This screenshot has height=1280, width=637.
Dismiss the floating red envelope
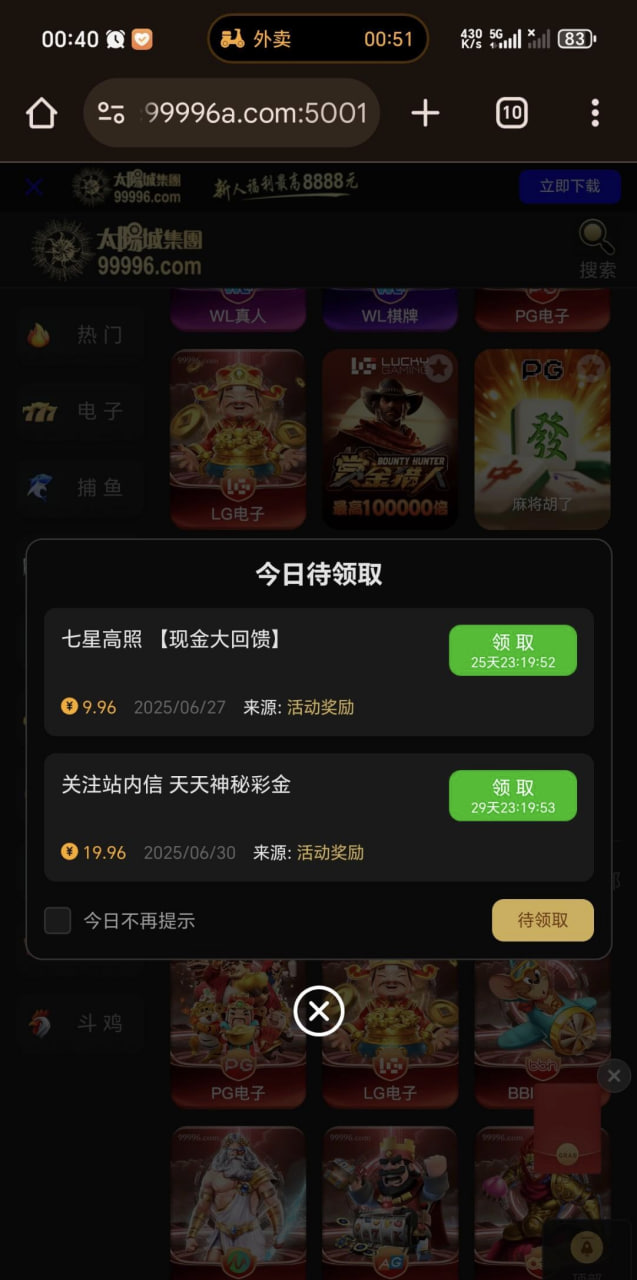click(613, 1076)
